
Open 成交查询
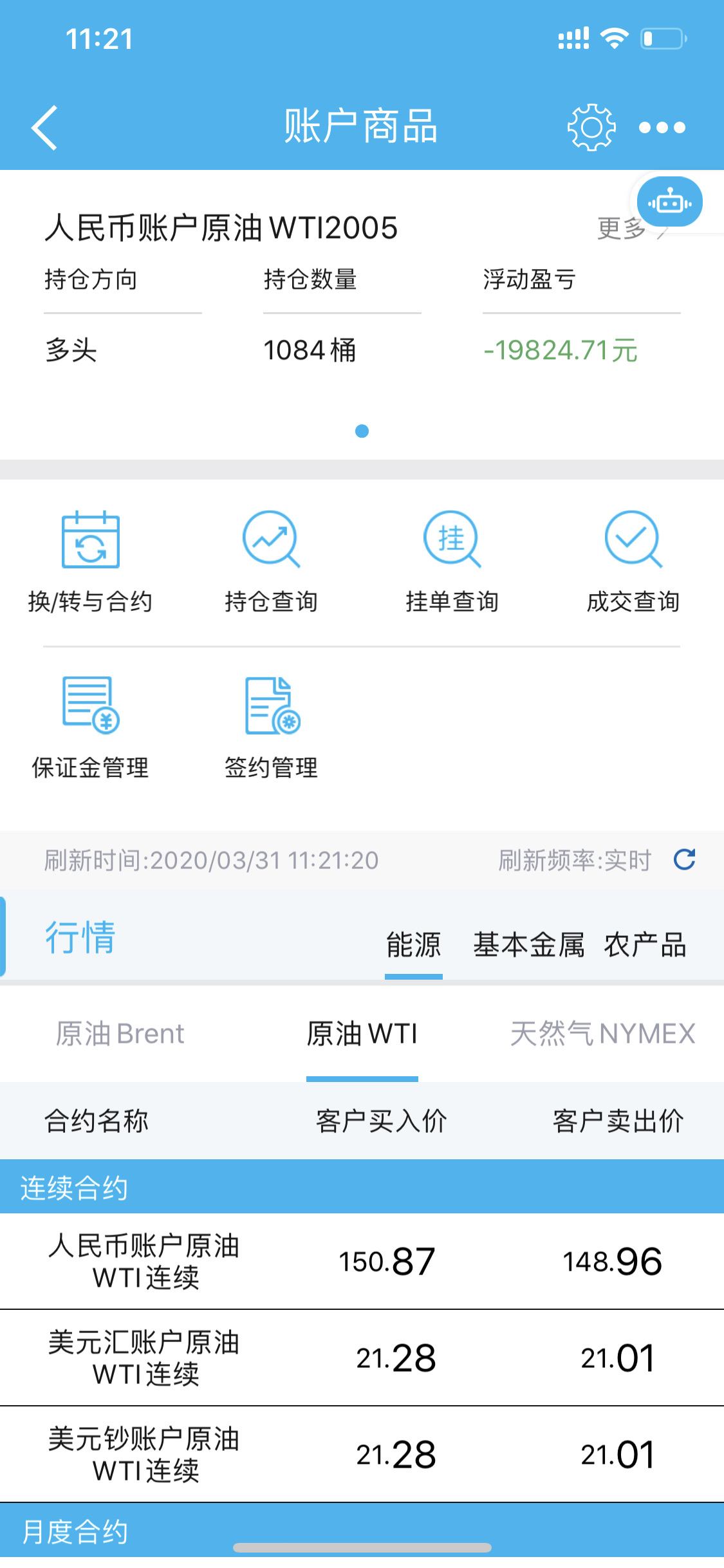[x=633, y=561]
